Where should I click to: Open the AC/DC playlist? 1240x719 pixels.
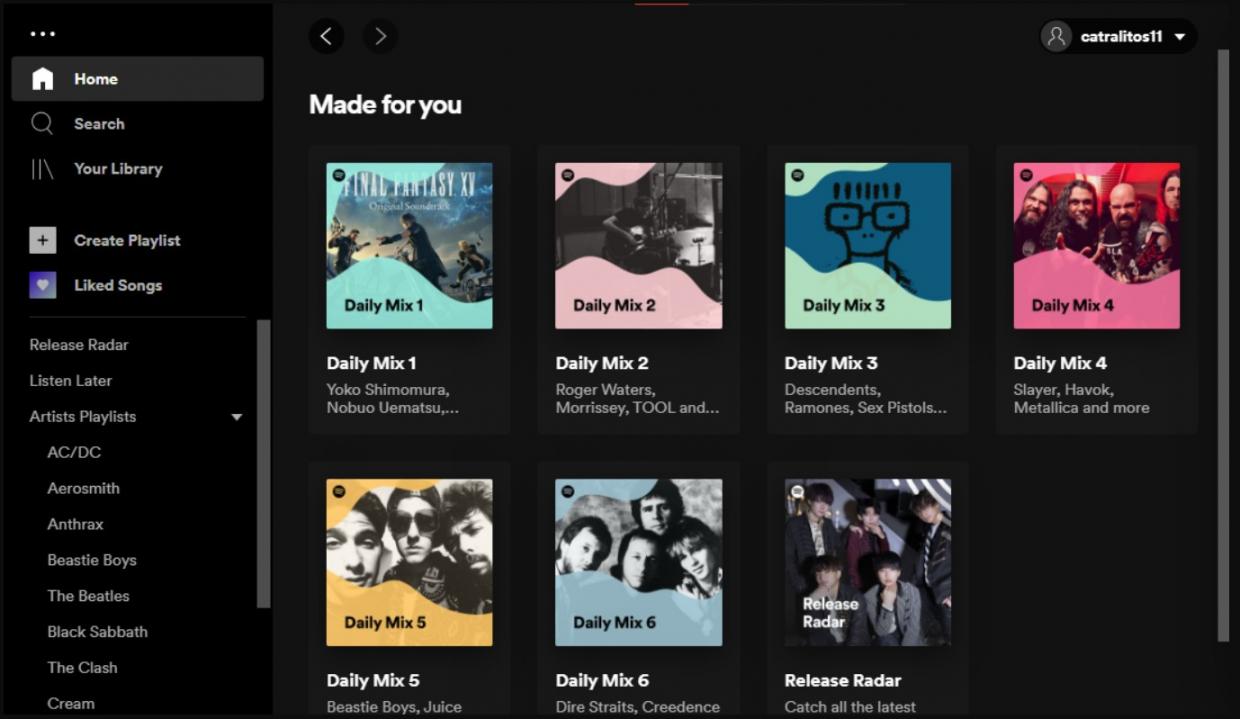pyautogui.click(x=74, y=453)
